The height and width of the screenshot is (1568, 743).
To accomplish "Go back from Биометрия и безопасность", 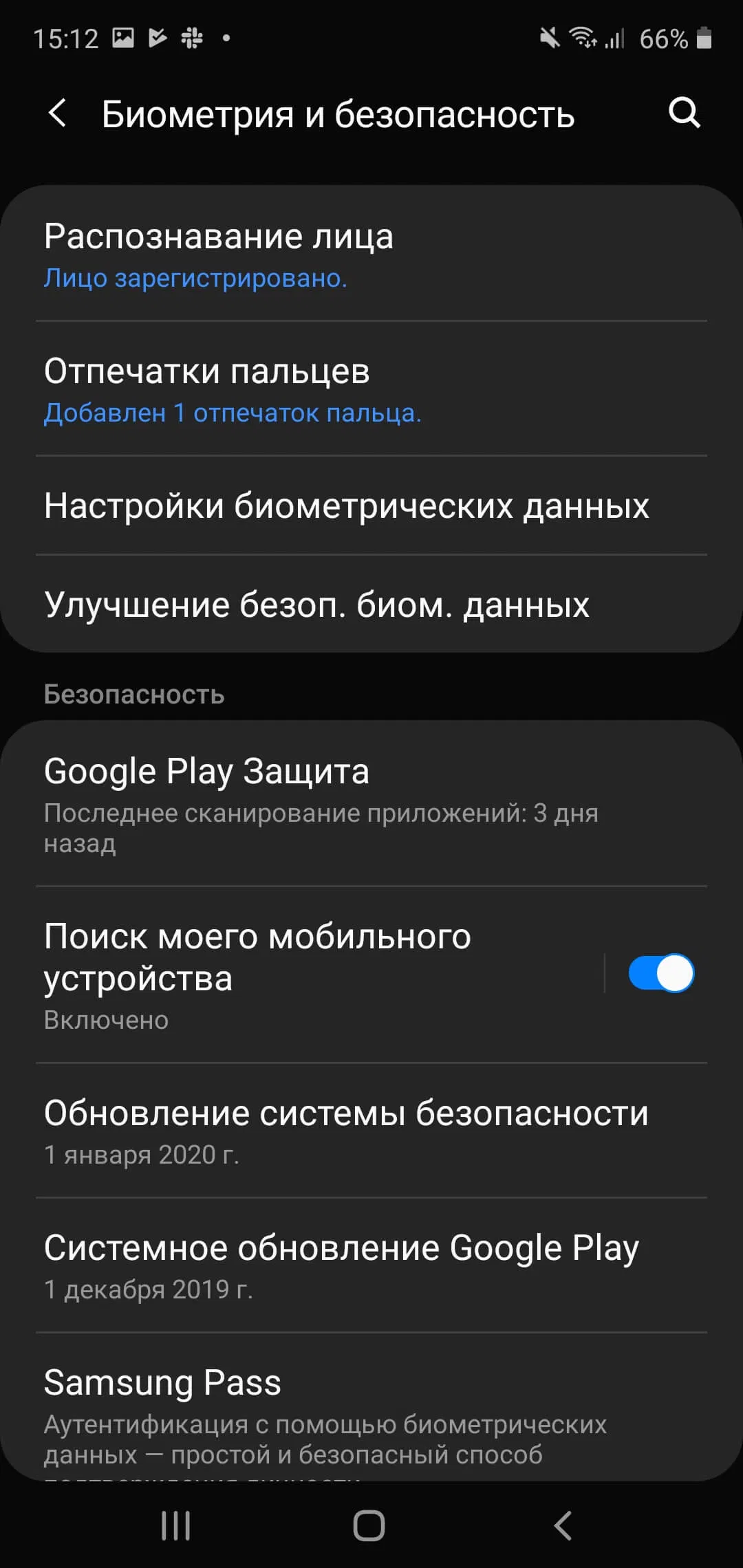I will (58, 113).
